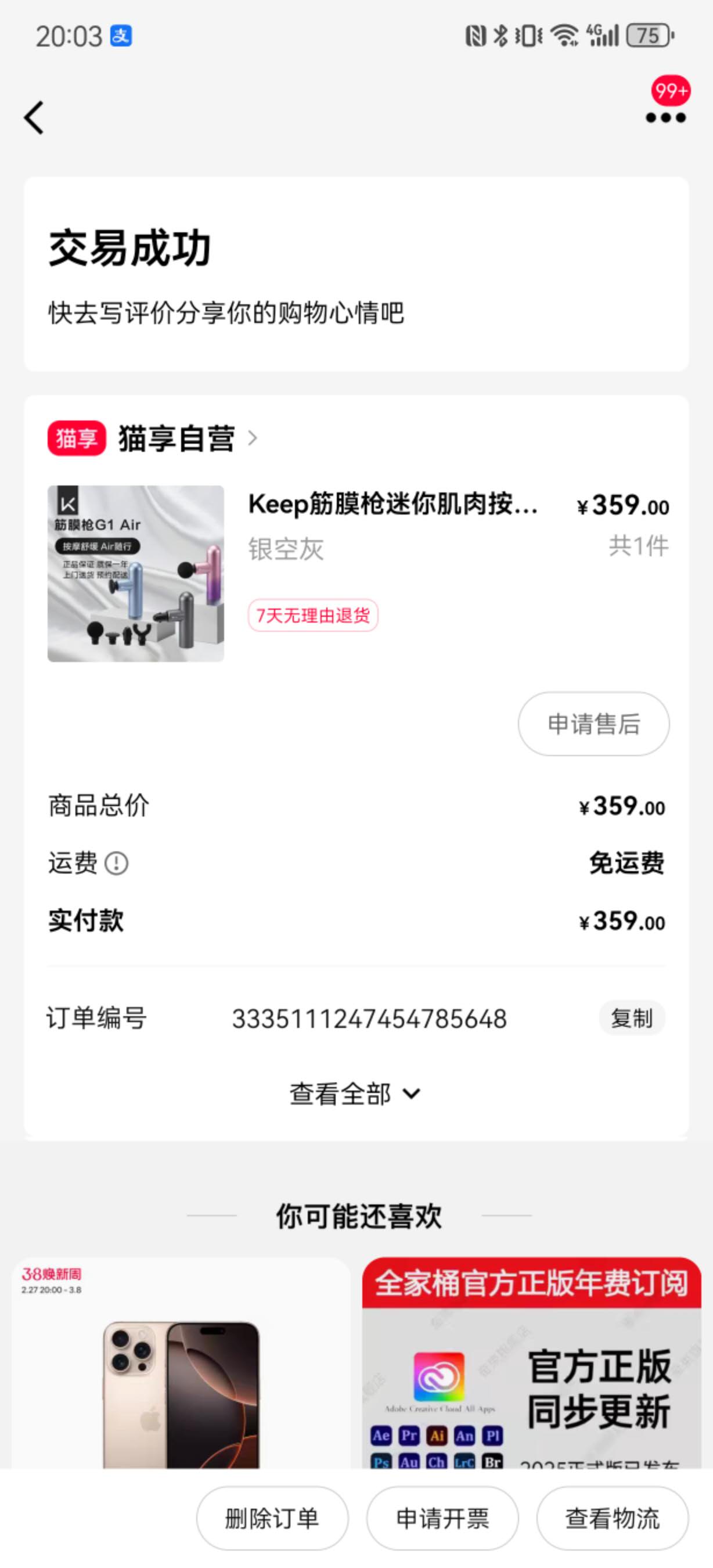Request an invoice via 申请开票
This screenshot has width=713, height=1568.
[x=442, y=1518]
